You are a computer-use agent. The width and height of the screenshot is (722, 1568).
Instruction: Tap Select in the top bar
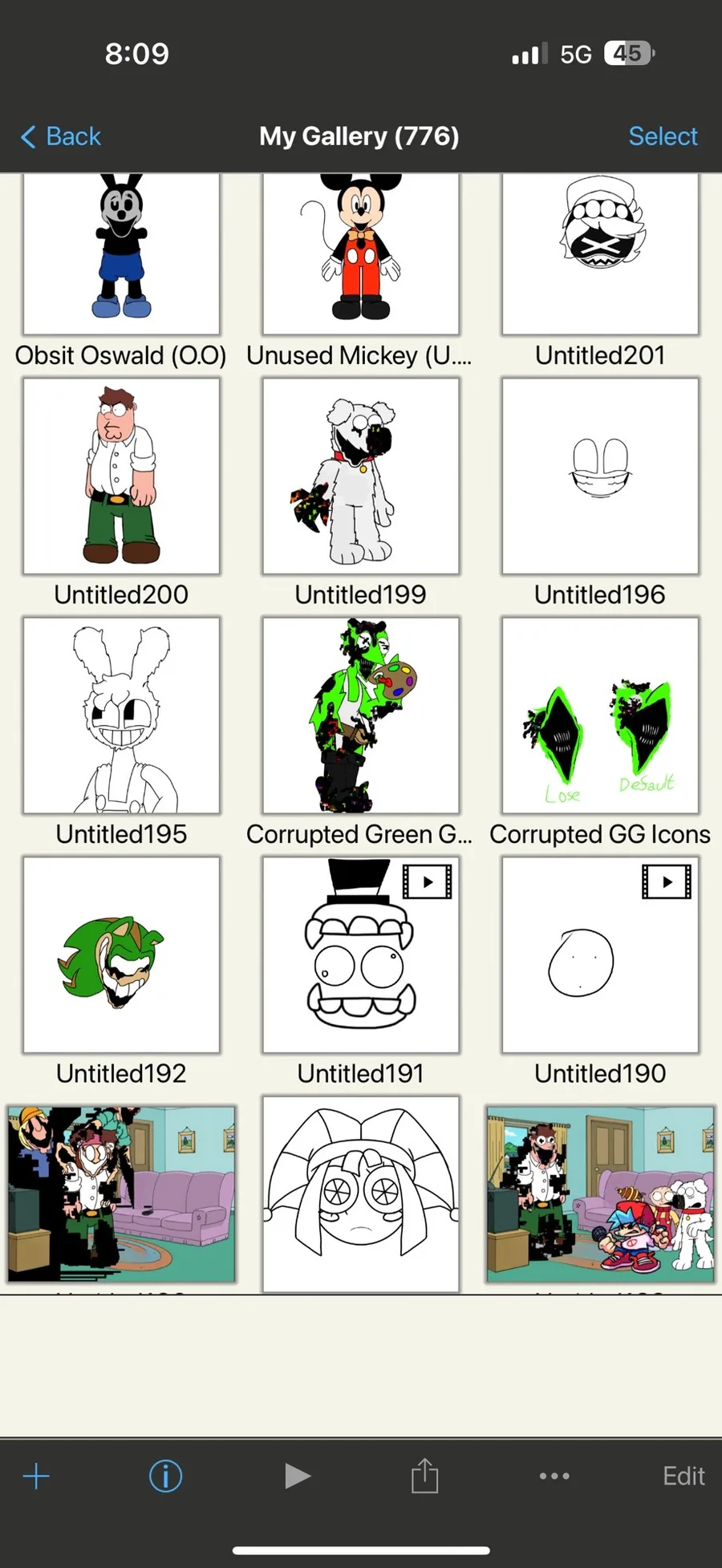(663, 136)
